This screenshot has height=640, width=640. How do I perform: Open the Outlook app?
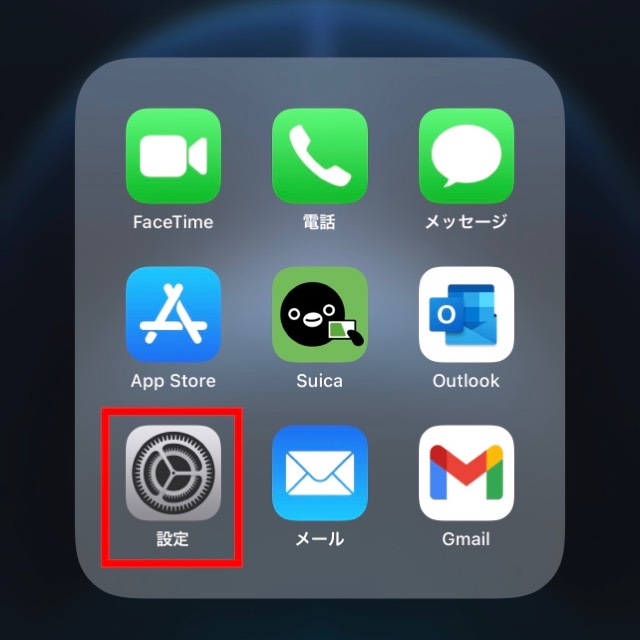[466, 314]
